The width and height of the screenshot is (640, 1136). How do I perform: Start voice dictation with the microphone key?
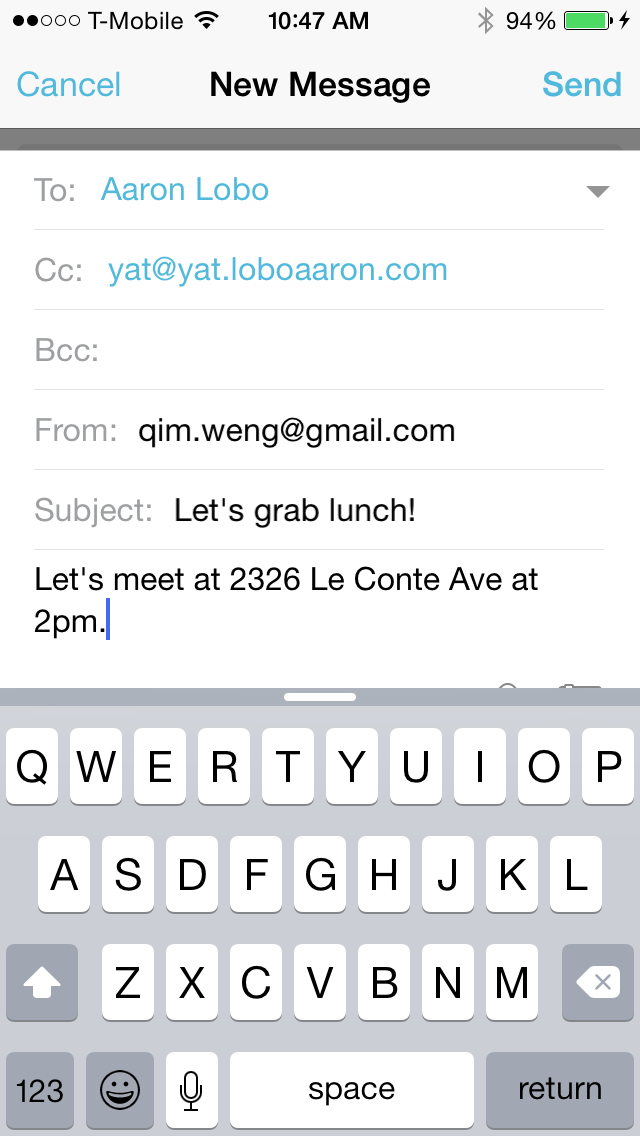coord(191,1089)
